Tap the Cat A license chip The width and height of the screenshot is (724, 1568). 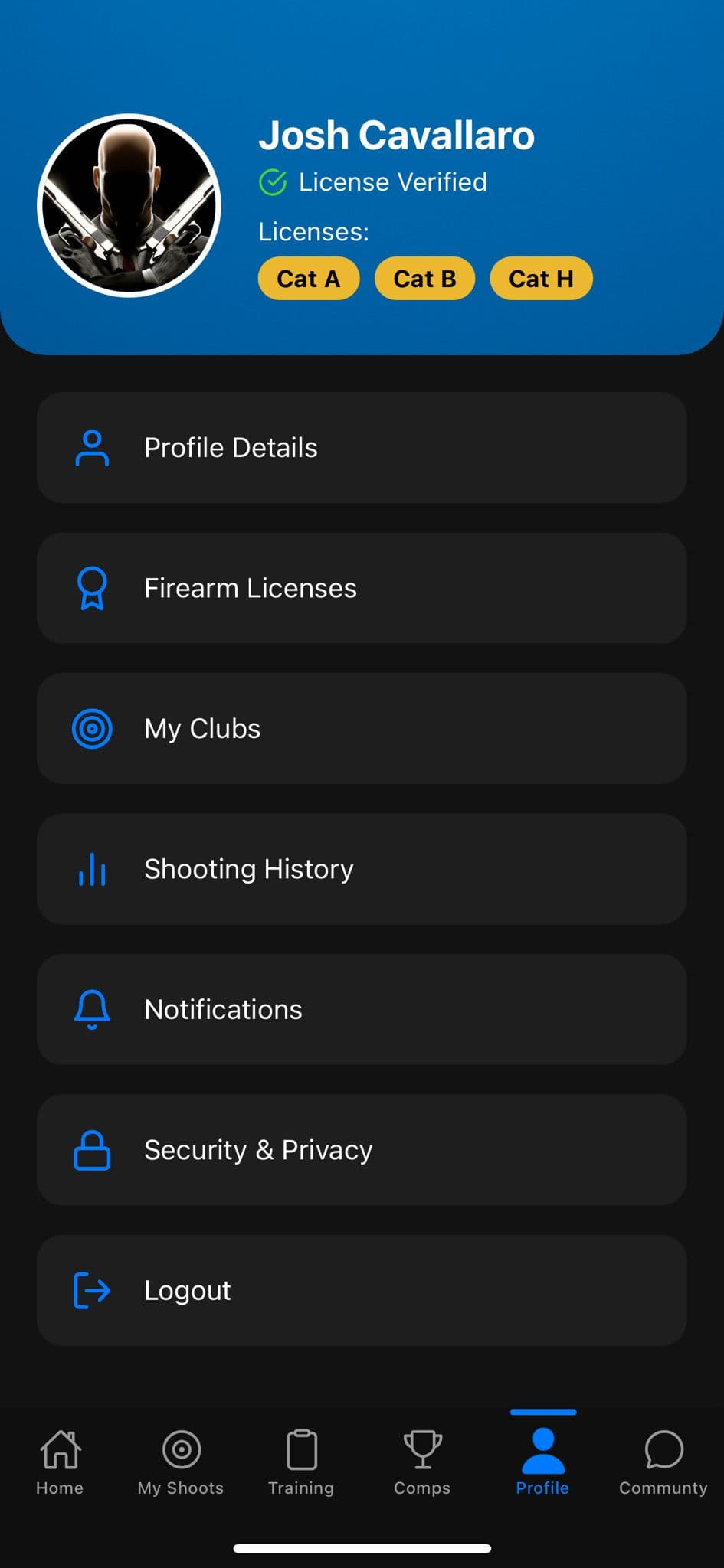309,279
